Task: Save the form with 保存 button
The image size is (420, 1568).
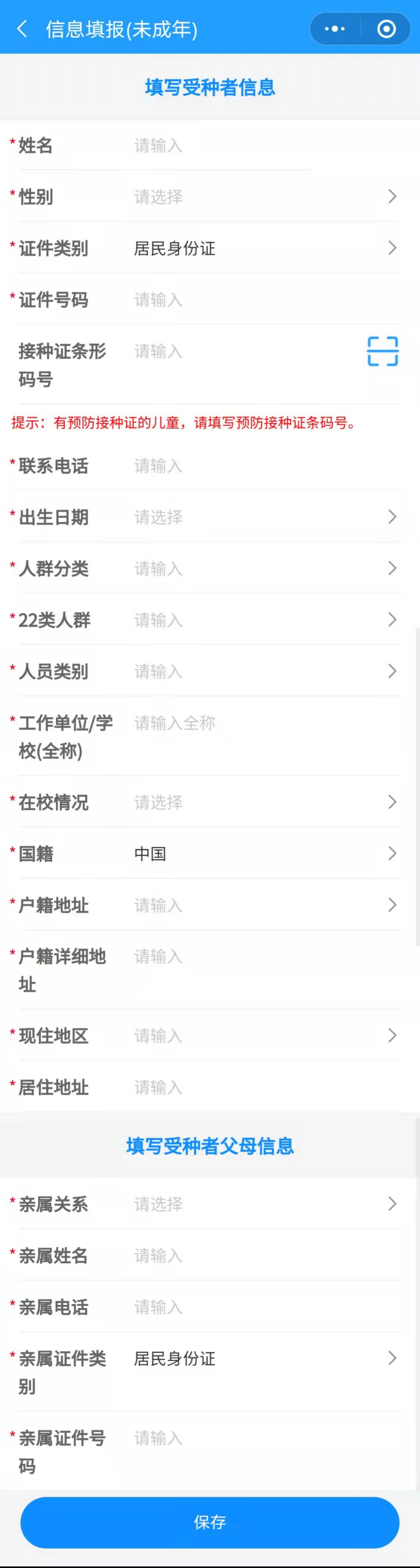Action: 210,1522
